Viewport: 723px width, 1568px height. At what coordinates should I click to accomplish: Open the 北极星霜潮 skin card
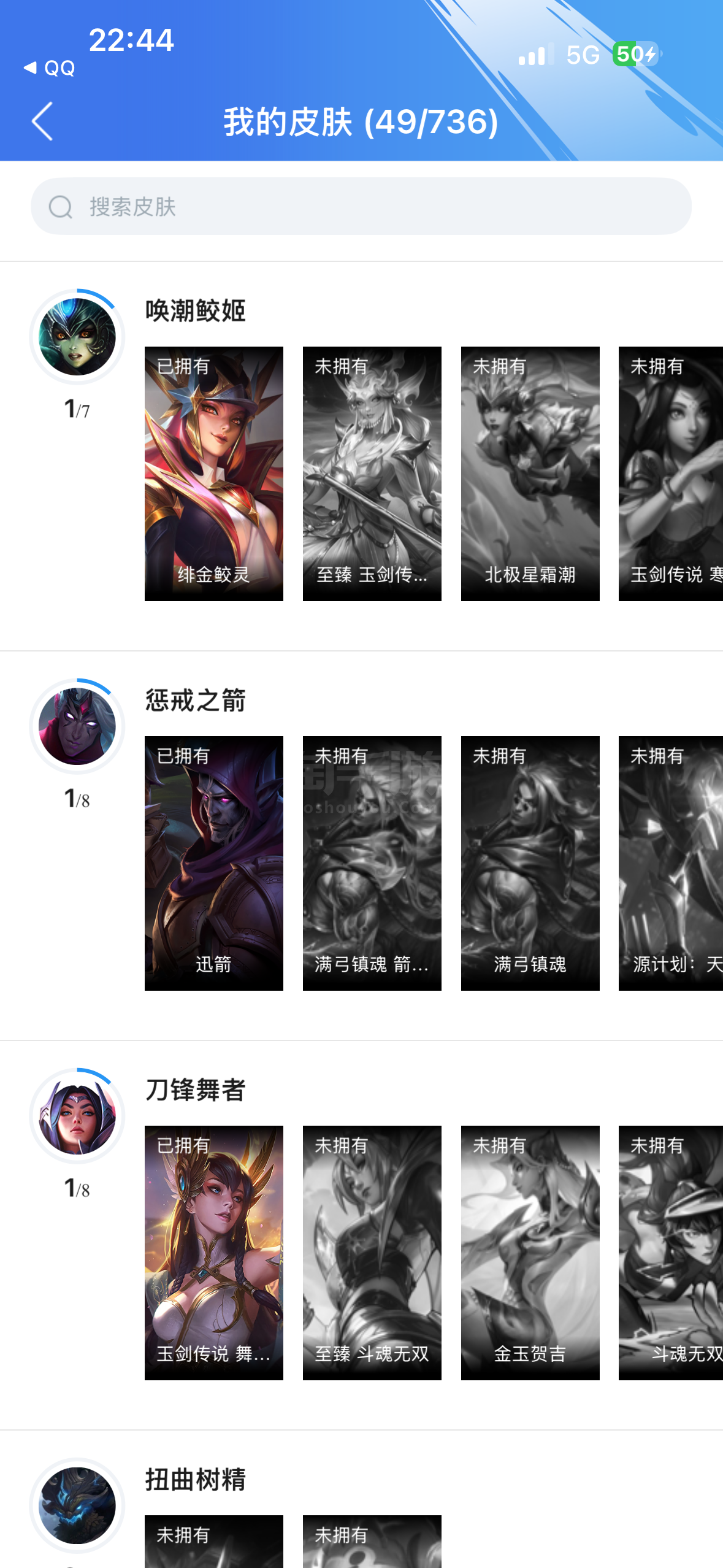[530, 473]
